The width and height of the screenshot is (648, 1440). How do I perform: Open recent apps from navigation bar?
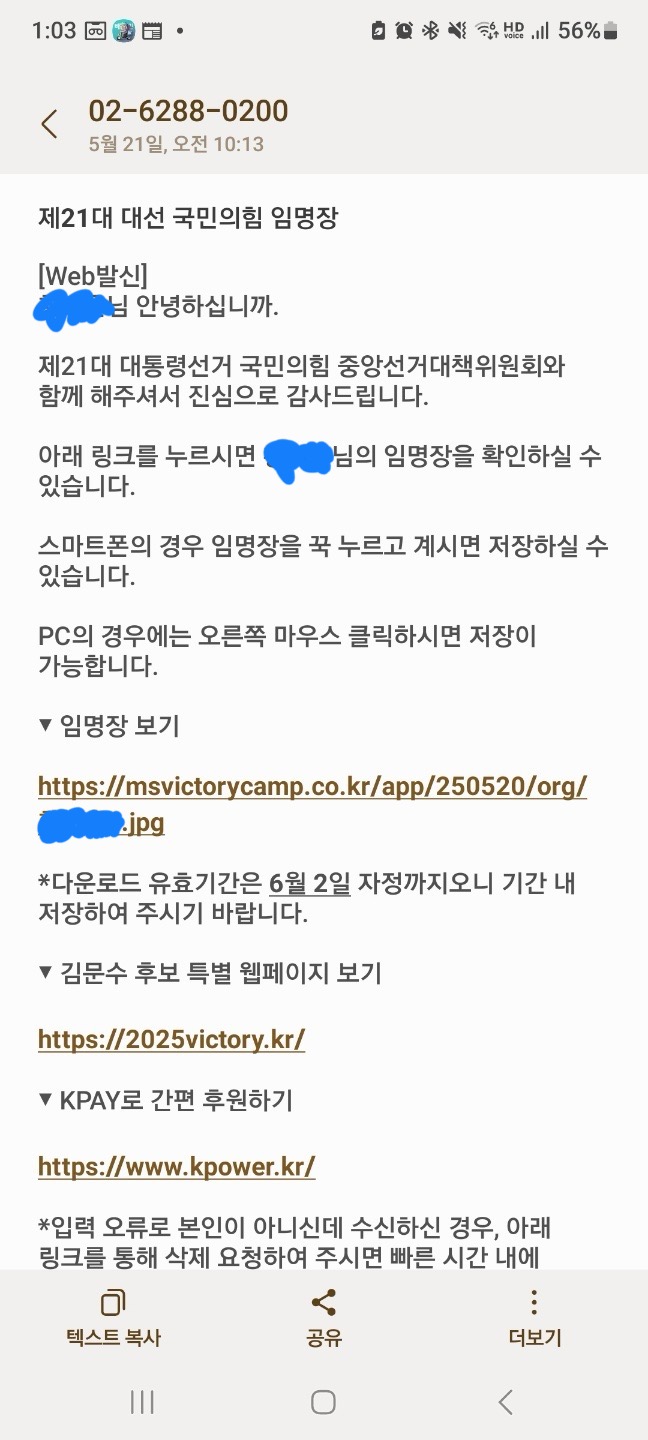coord(142,1402)
